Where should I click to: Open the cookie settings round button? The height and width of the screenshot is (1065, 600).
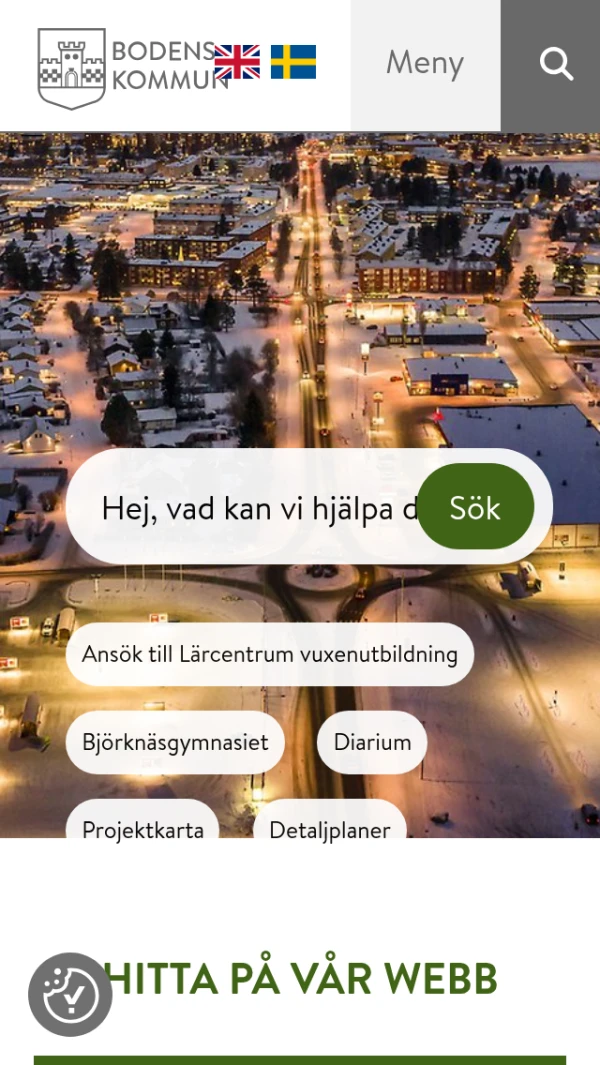pos(70,994)
